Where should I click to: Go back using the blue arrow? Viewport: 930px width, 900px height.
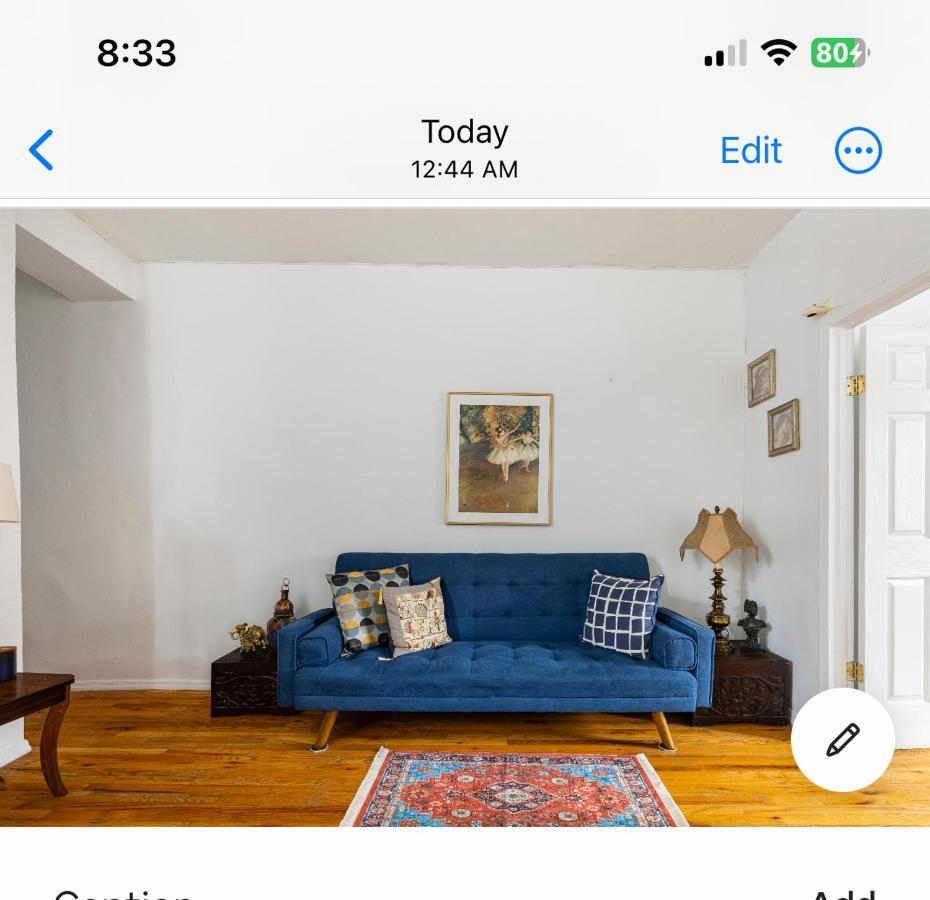tap(41, 151)
